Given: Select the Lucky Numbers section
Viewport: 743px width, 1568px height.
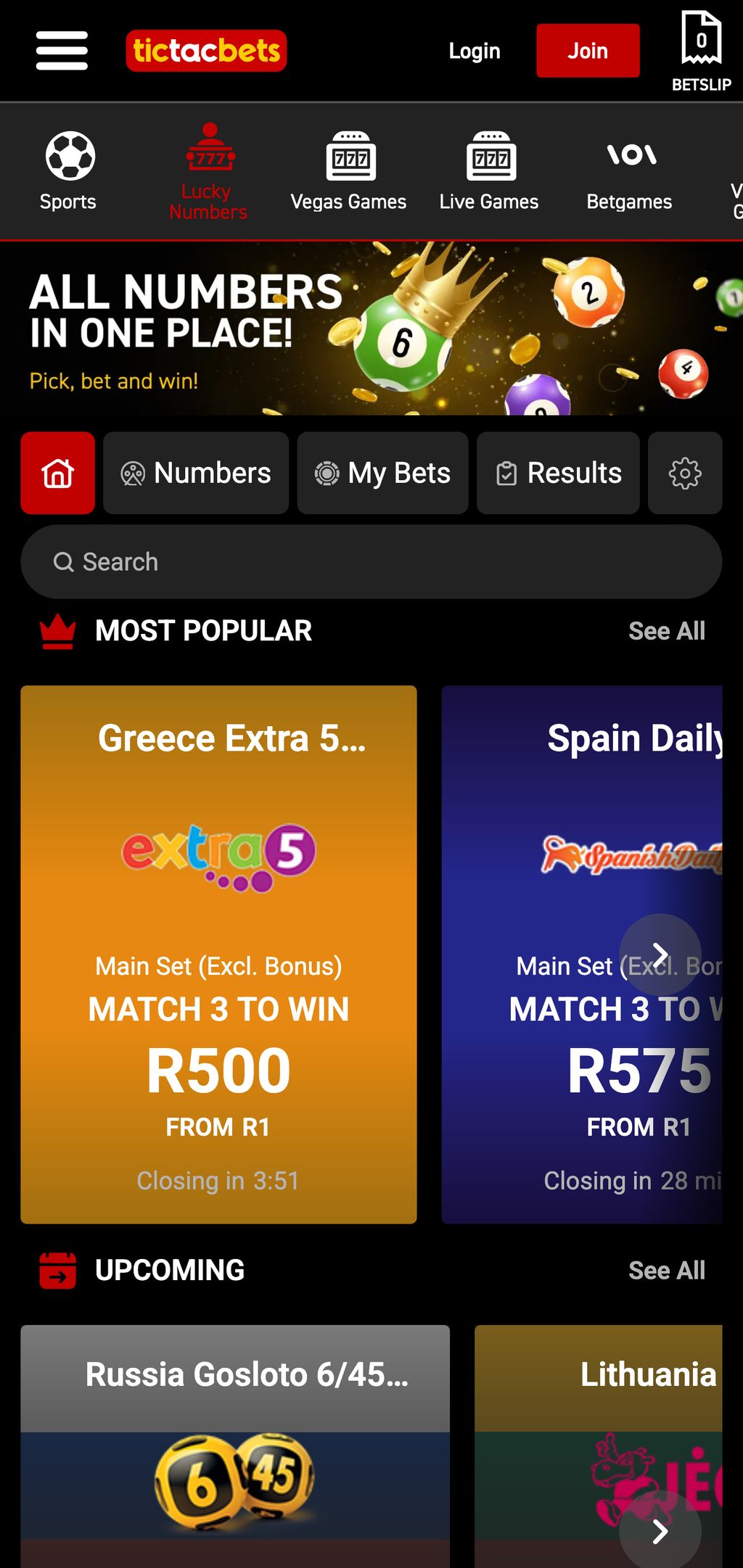Looking at the screenshot, I should point(208,172).
